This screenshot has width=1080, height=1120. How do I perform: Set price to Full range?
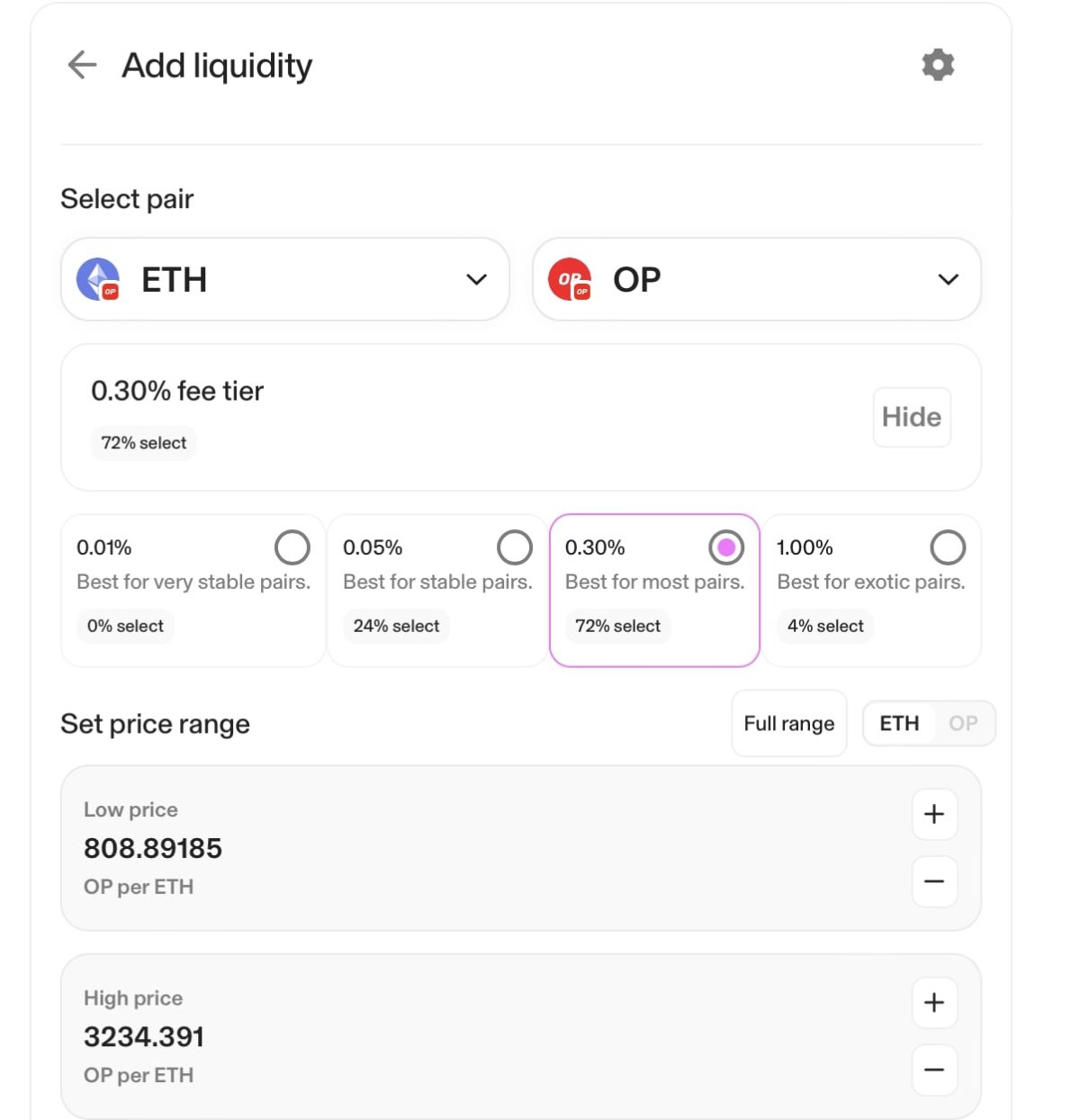click(788, 723)
